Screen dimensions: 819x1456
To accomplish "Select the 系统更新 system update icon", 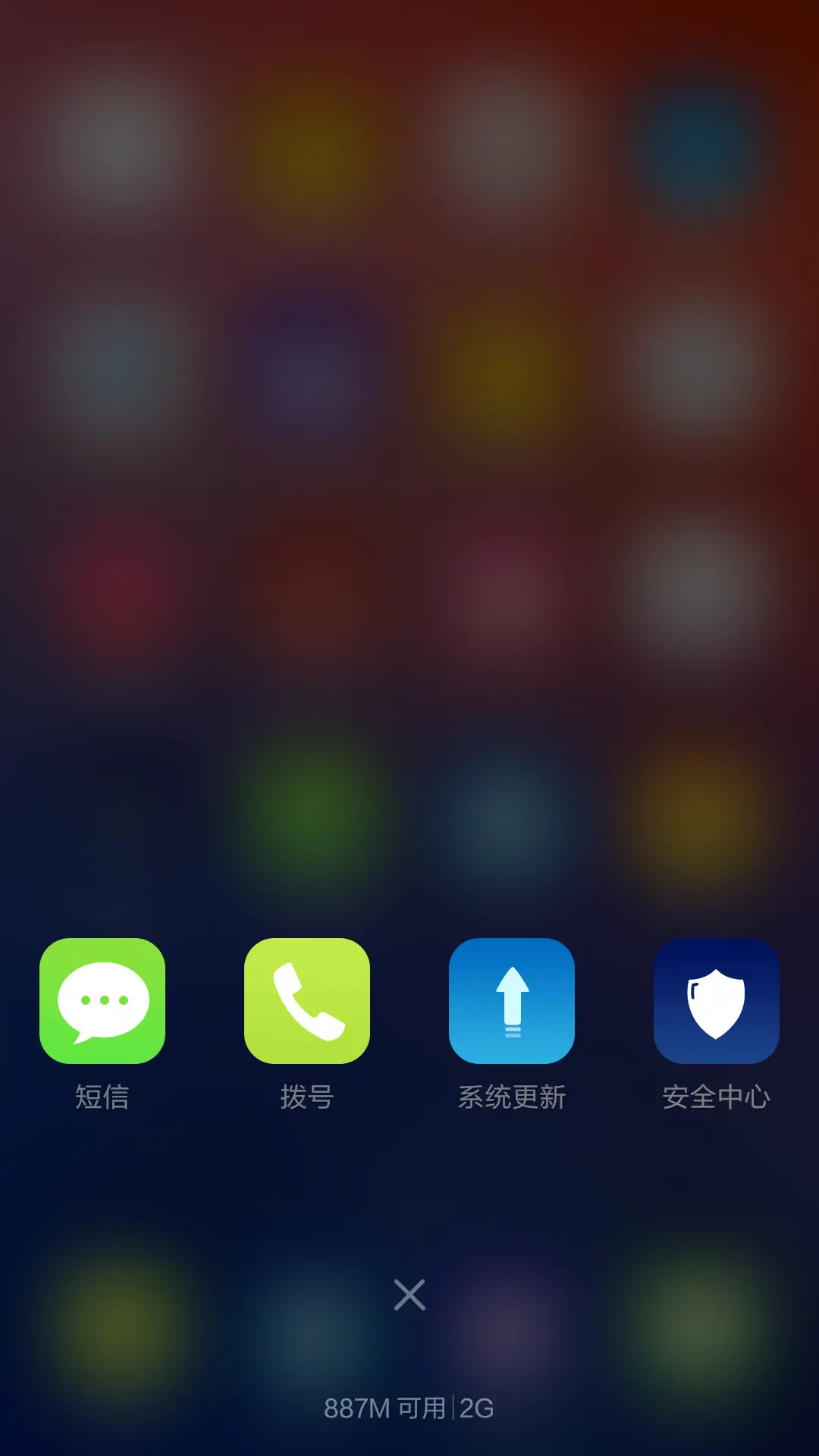I will (512, 1001).
